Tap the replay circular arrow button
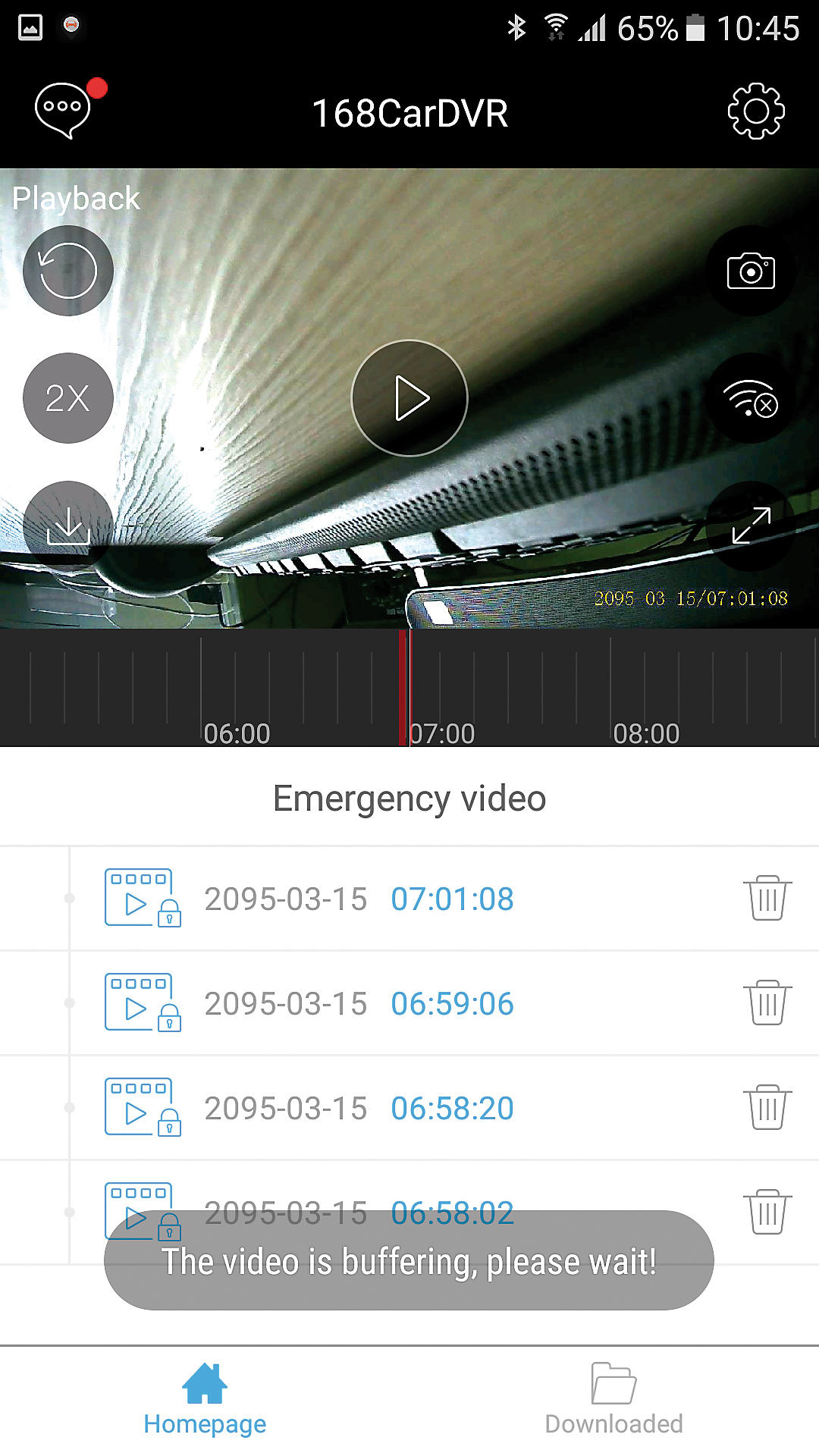819x1456 pixels. [x=68, y=271]
